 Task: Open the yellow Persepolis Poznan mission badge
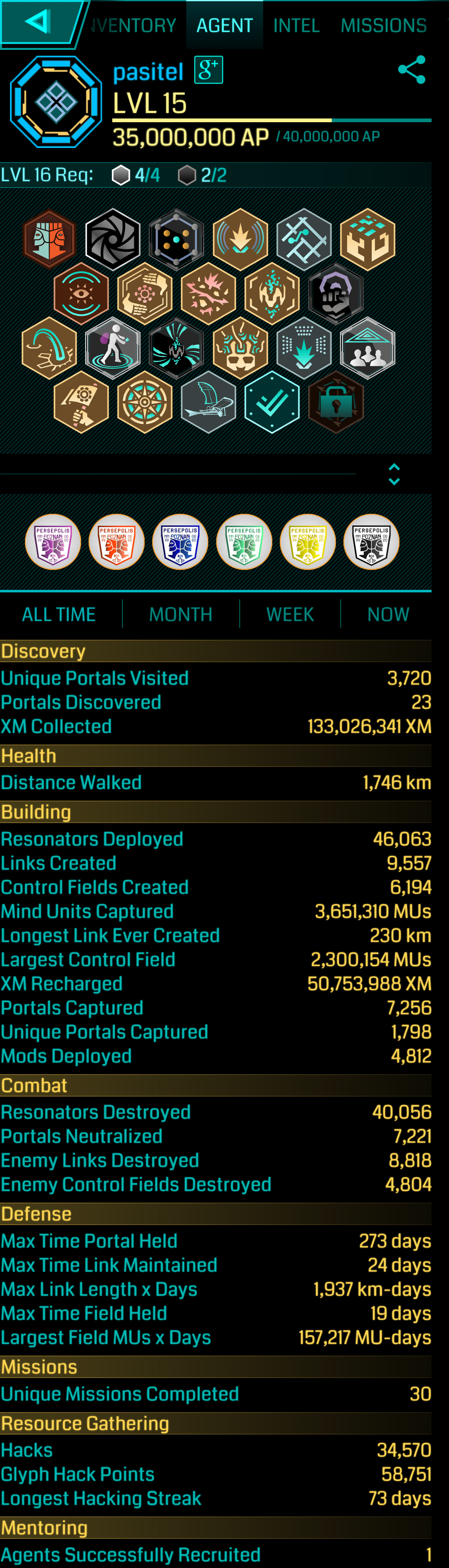[308, 542]
